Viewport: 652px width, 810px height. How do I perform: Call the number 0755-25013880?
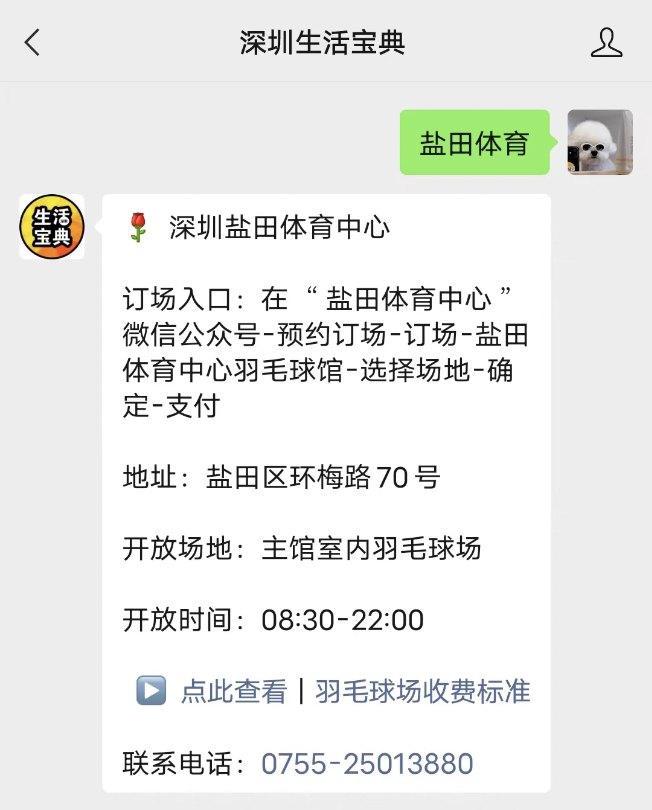367,764
